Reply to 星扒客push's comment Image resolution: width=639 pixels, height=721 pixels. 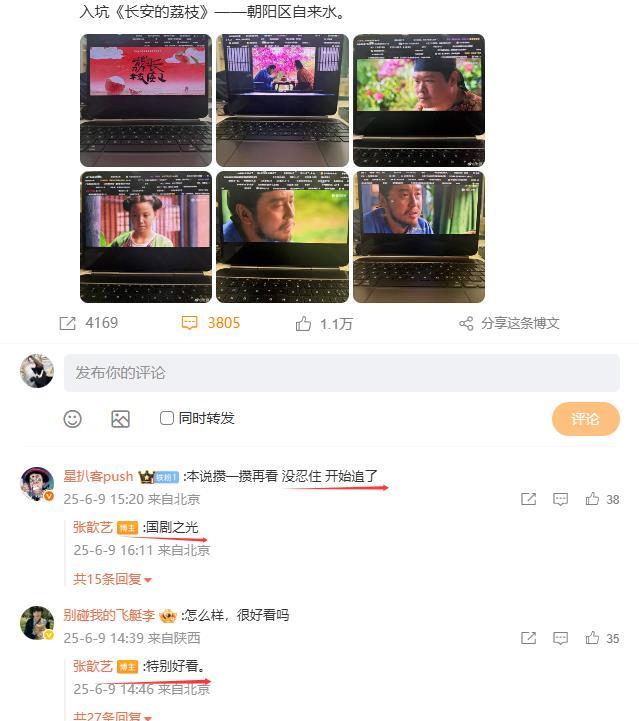click(561, 499)
